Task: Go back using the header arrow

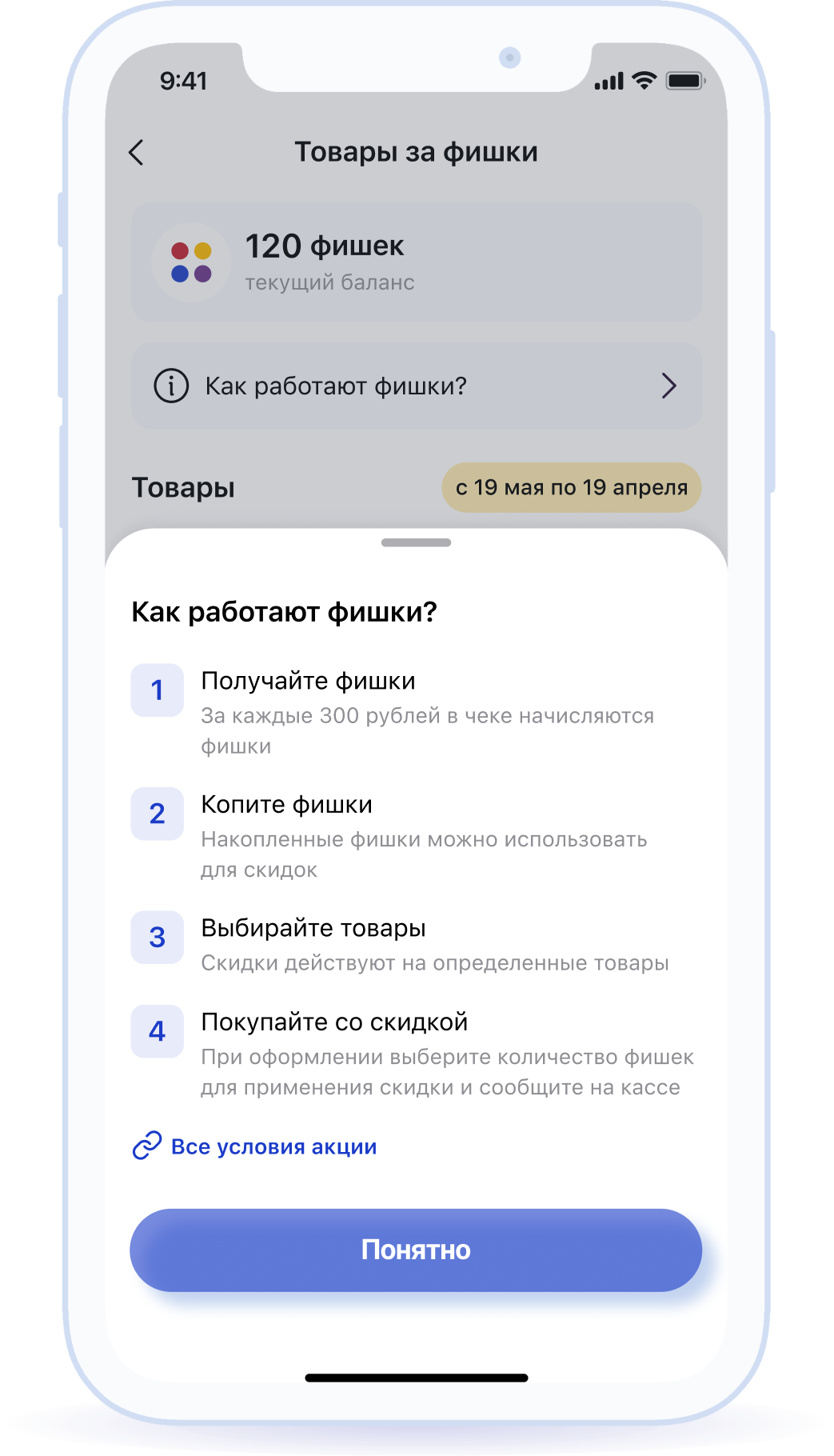Action: [x=137, y=152]
